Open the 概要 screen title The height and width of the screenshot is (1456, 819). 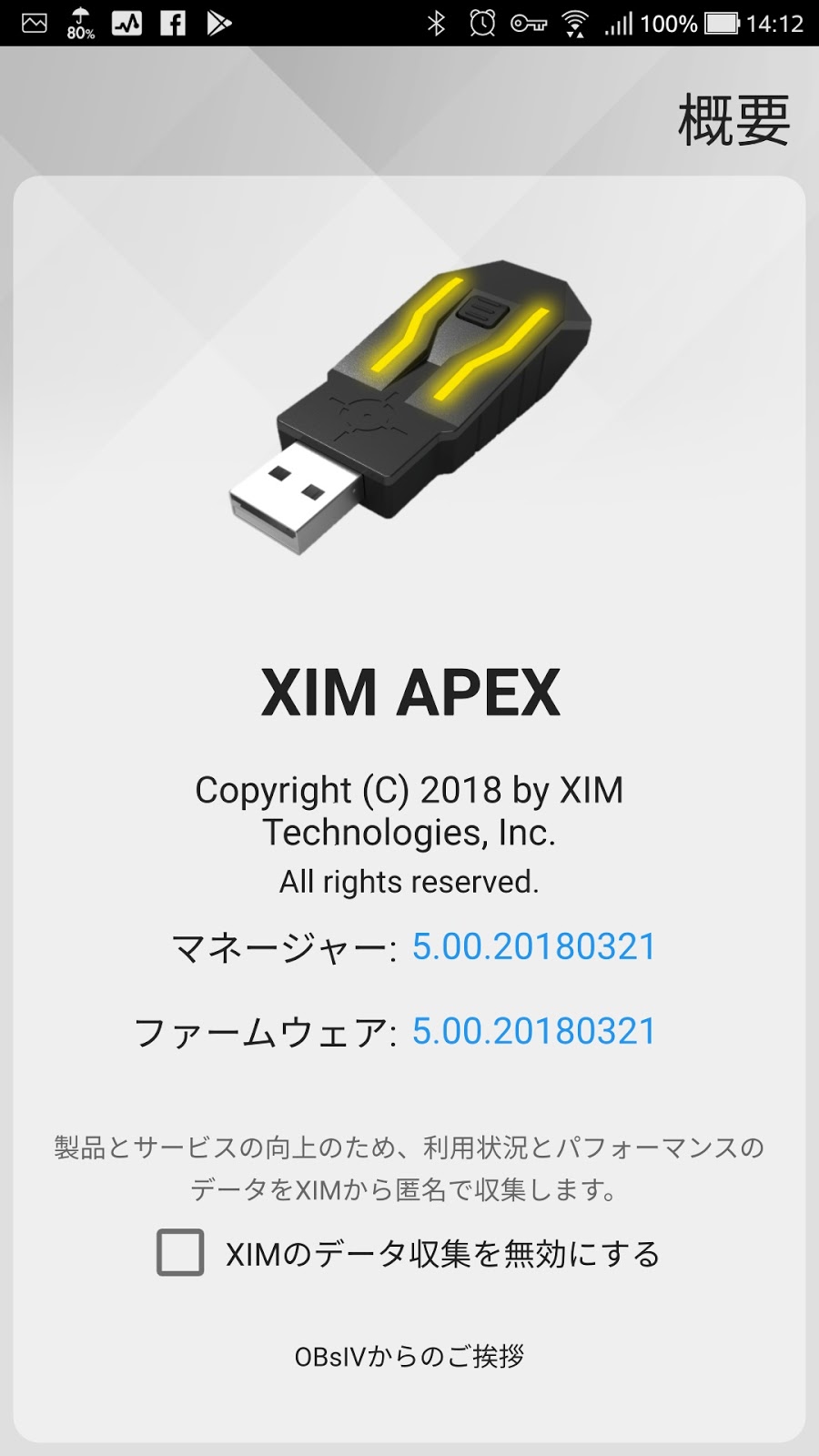(x=734, y=121)
